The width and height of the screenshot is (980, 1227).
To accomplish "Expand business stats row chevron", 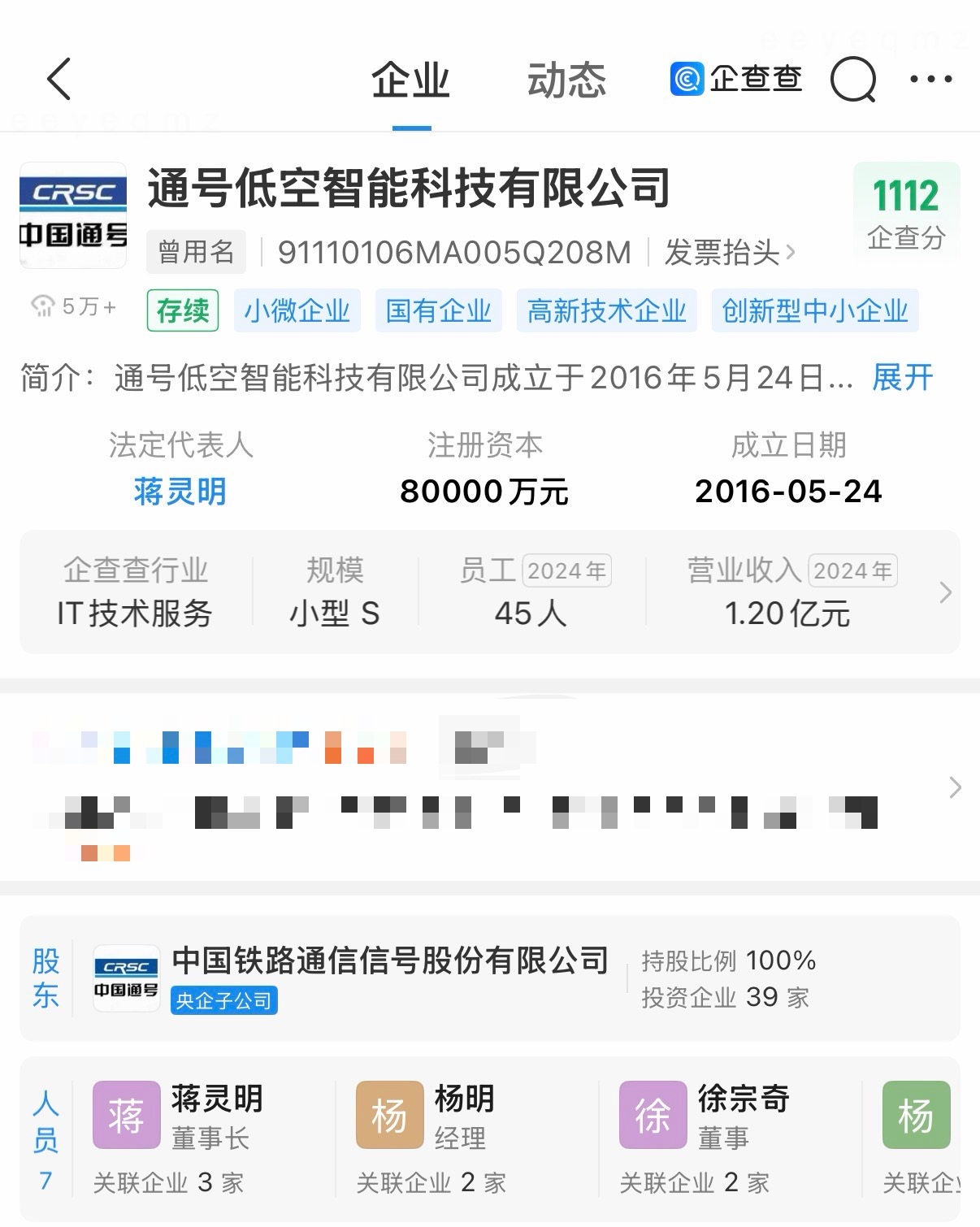I will tap(945, 592).
